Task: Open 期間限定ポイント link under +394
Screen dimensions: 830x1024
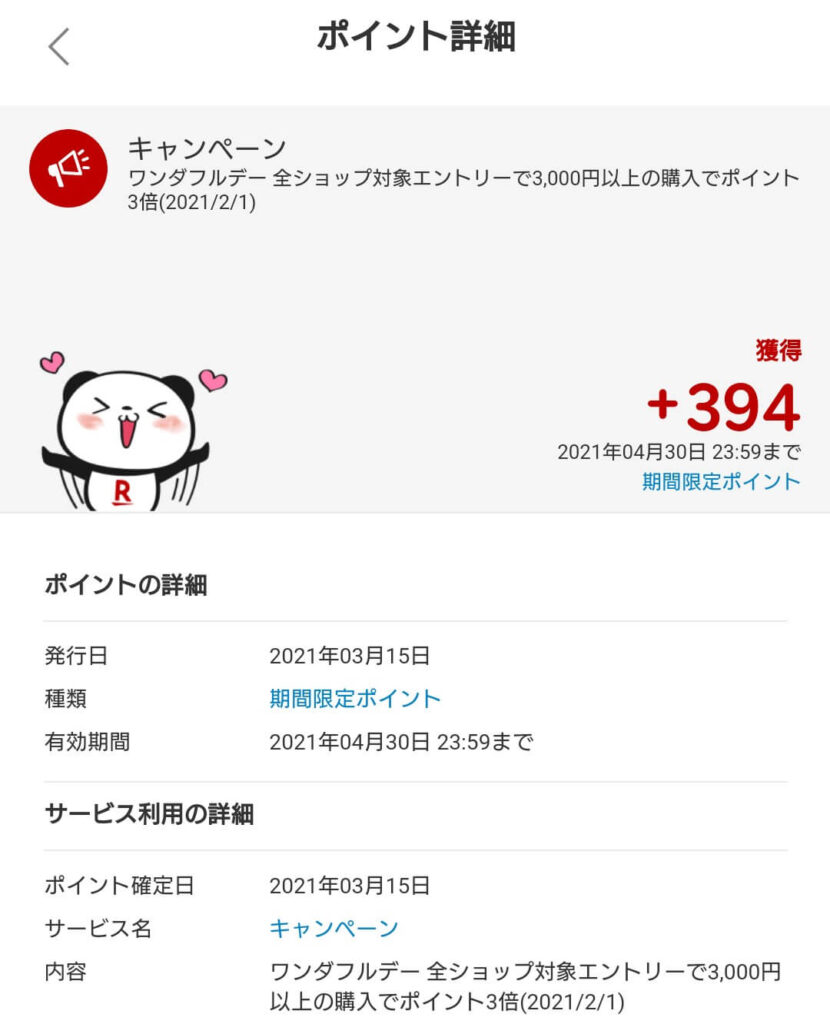Action: (721, 482)
